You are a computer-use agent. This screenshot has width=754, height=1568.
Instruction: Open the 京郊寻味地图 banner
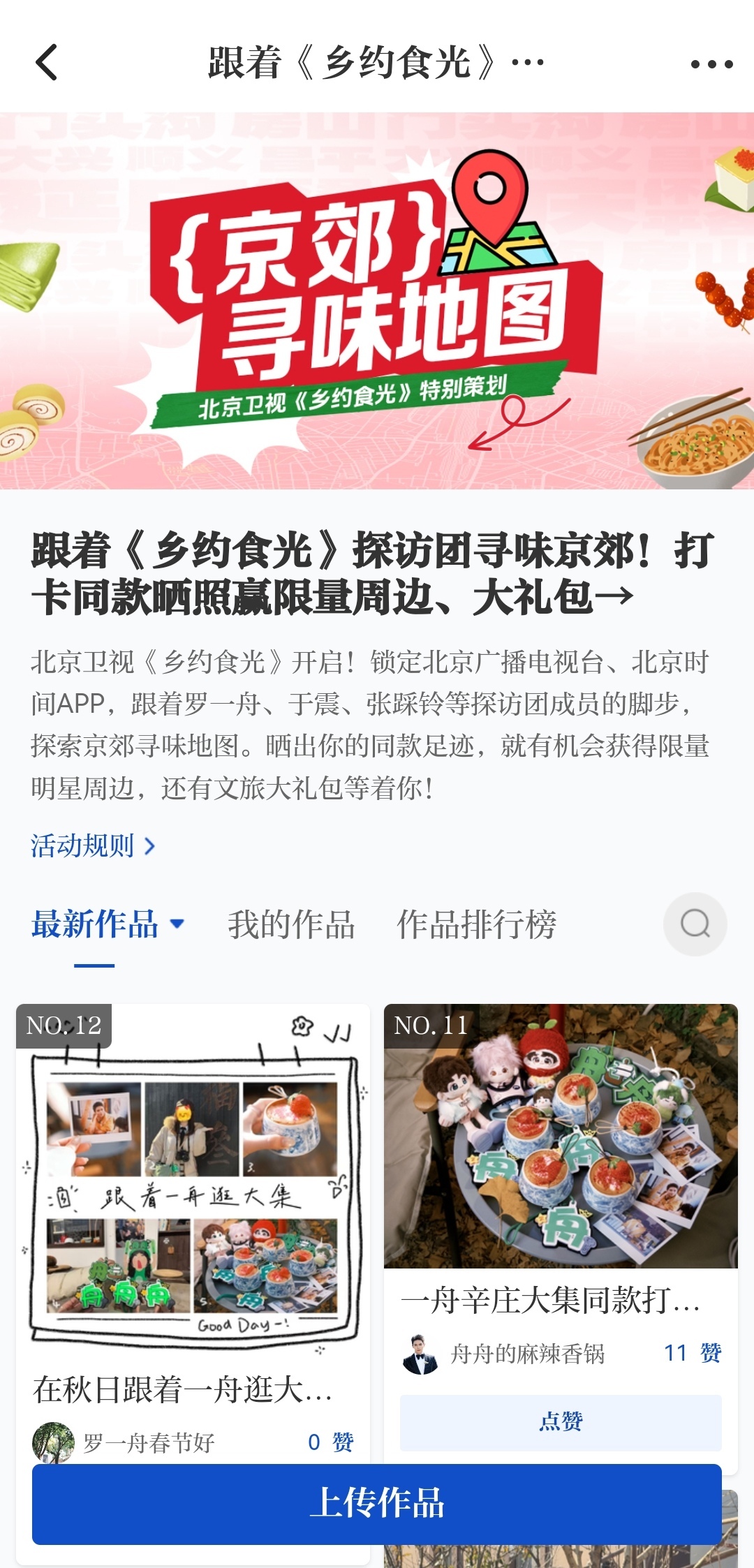tap(377, 300)
